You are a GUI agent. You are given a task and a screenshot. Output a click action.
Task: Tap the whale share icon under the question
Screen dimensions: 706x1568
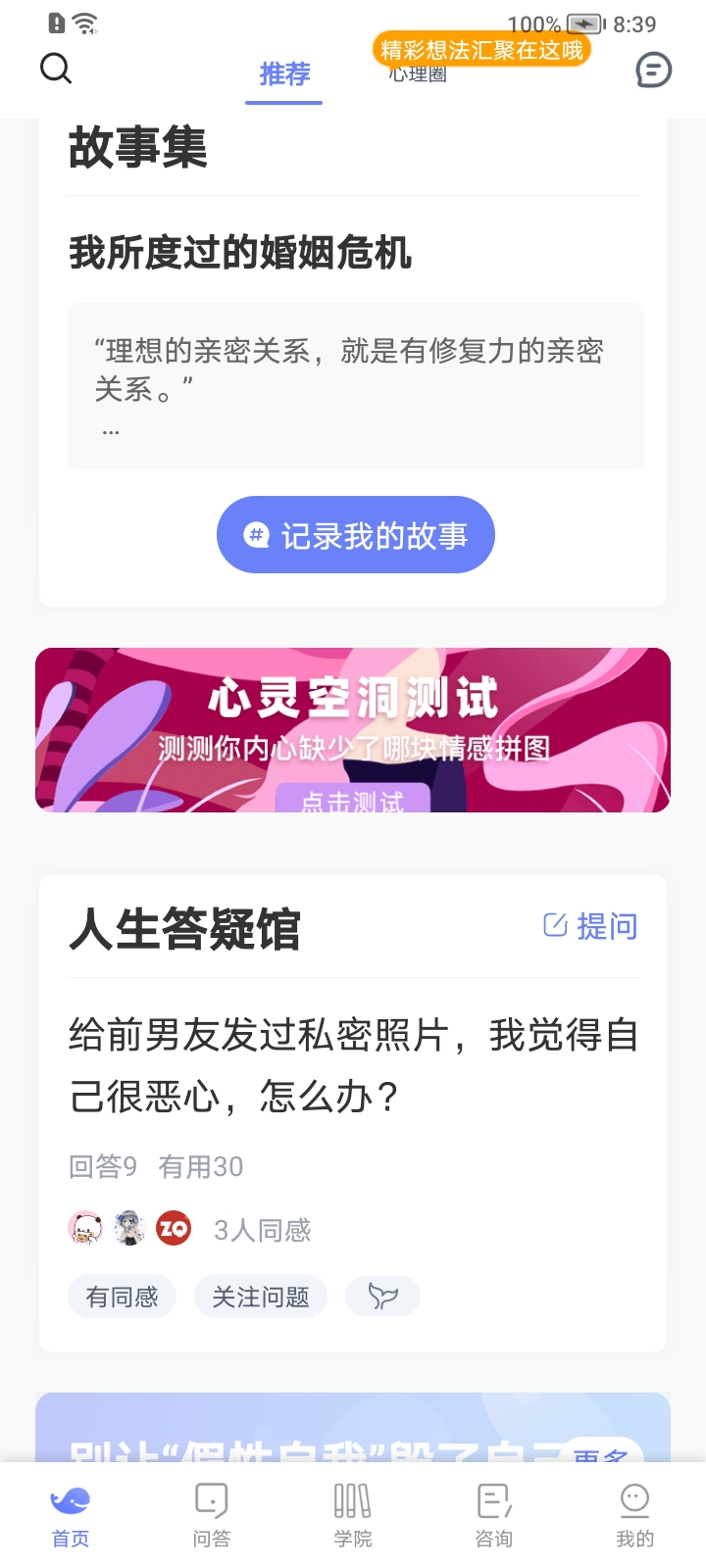(382, 1296)
